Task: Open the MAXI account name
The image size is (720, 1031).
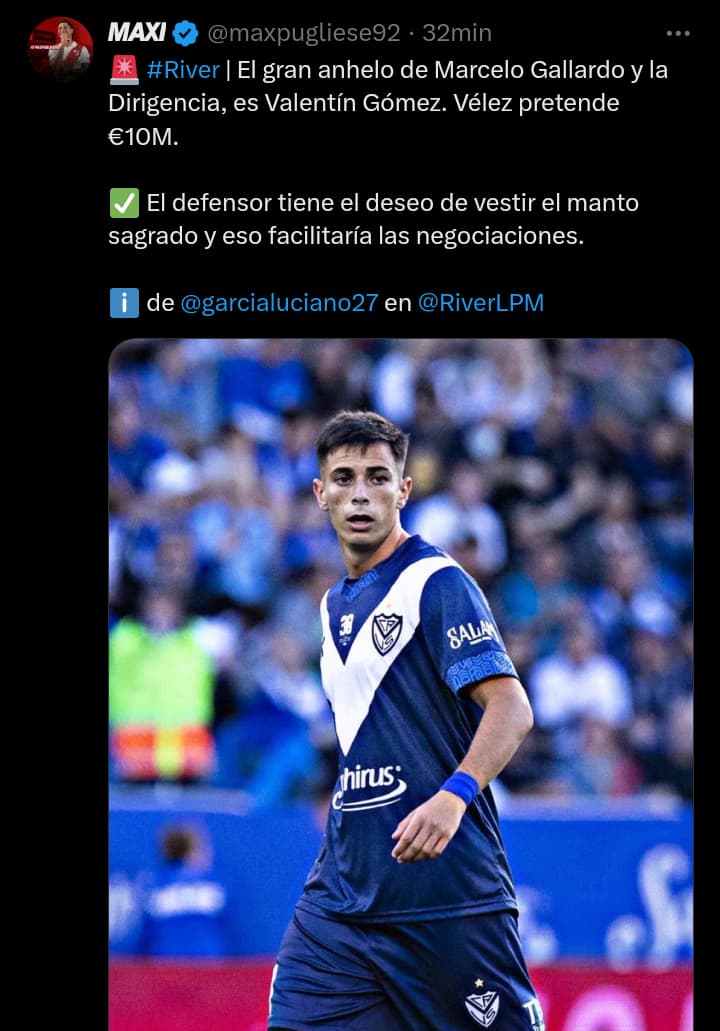Action: pyautogui.click(x=137, y=33)
